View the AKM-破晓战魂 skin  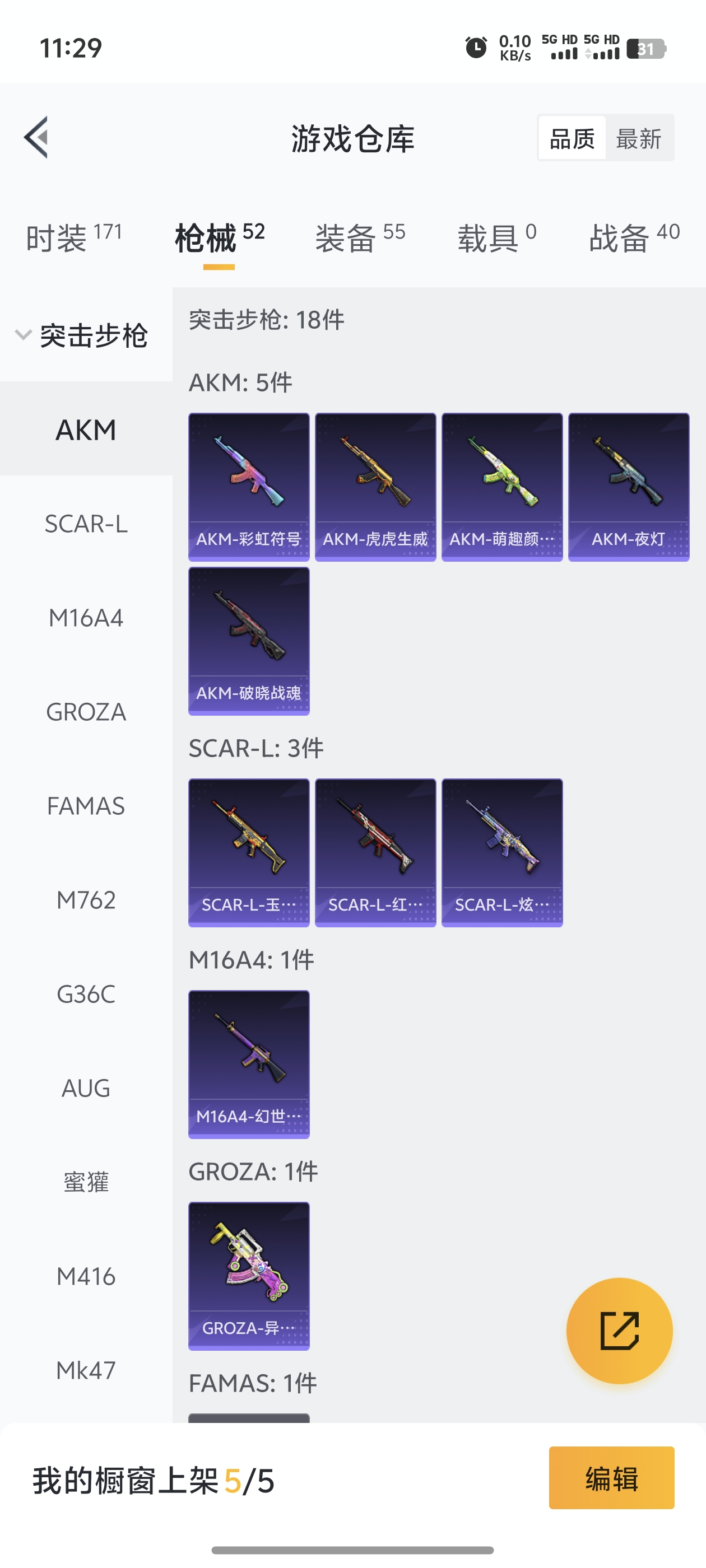pos(249,640)
